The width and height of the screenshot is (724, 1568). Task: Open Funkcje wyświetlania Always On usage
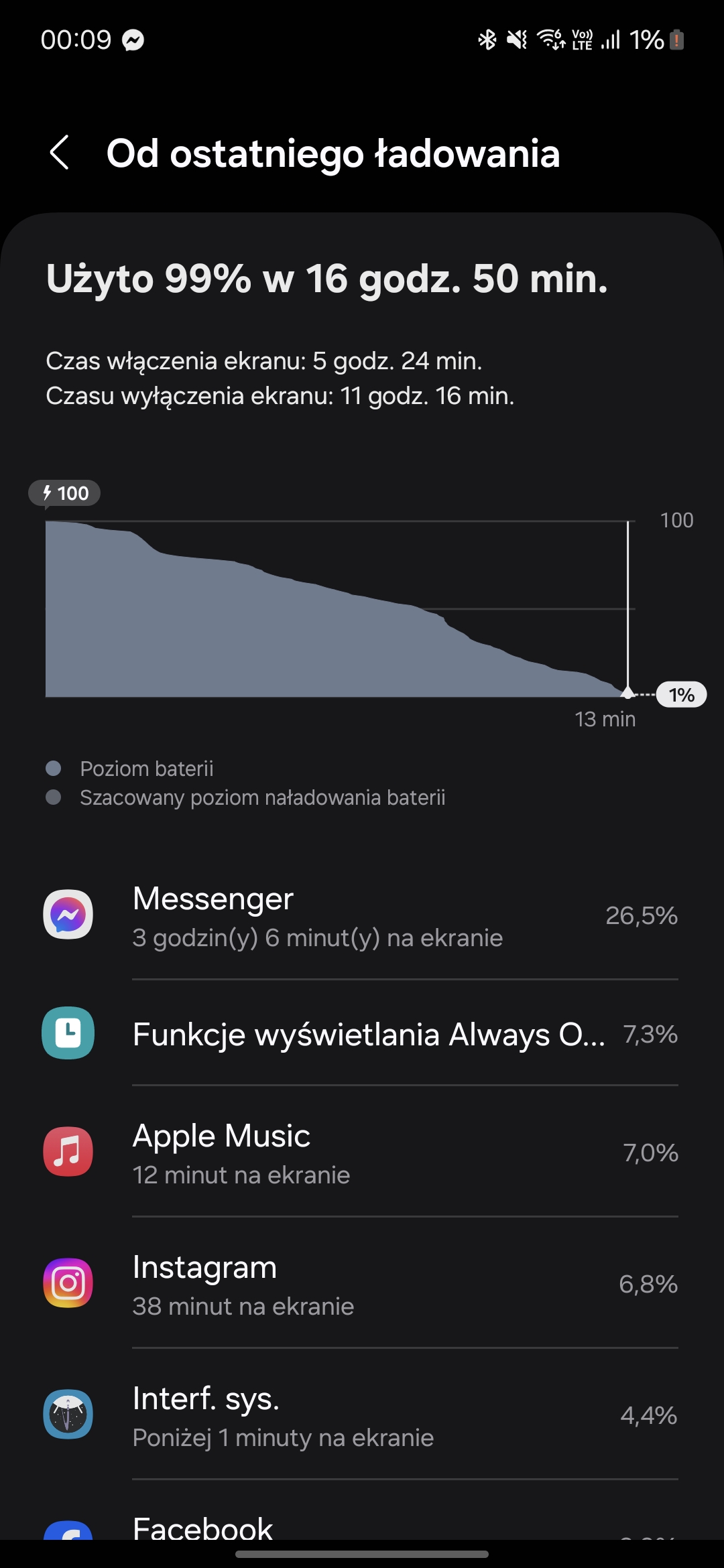click(x=362, y=1033)
